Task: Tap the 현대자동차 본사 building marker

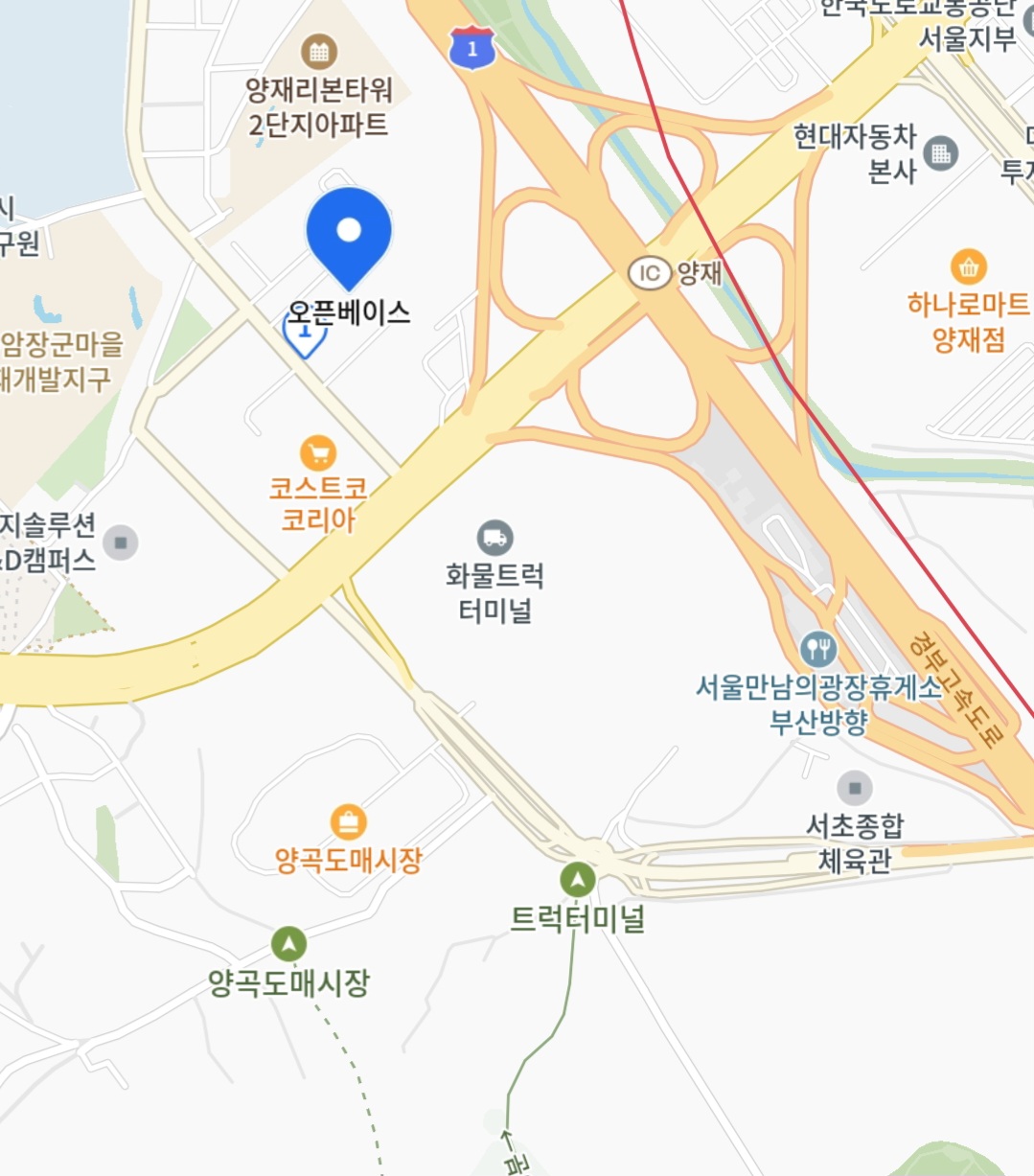Action: 941,152
